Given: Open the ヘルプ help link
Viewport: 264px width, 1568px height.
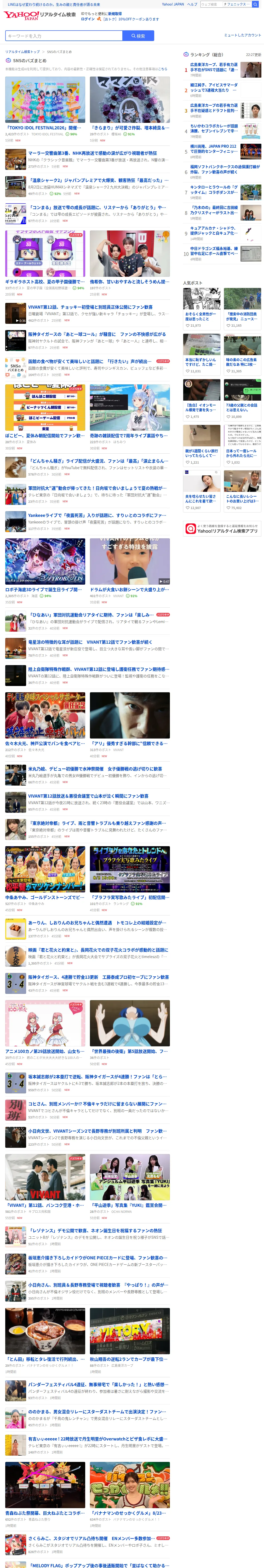Looking at the screenshot, I should (x=192, y=4).
